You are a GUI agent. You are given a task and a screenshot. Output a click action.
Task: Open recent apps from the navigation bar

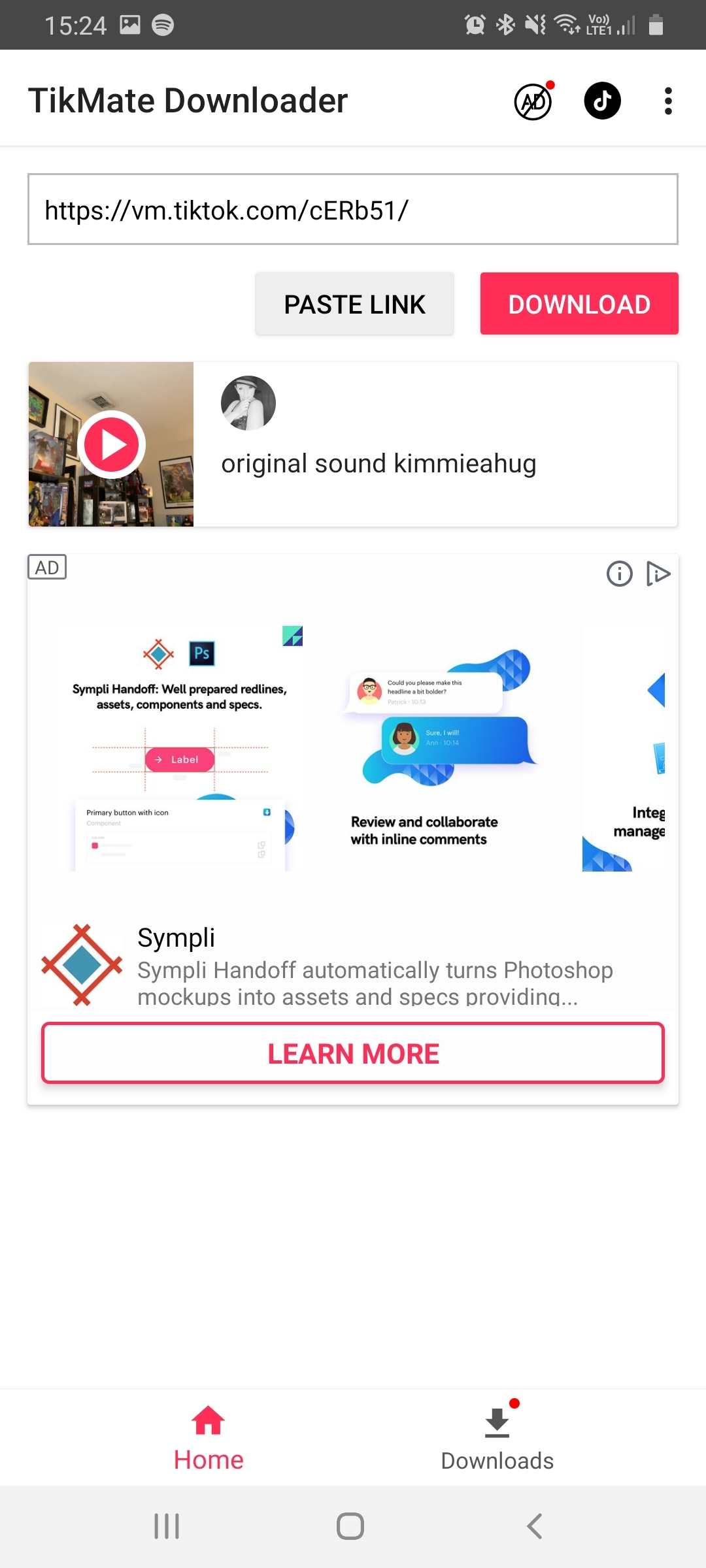[x=167, y=1527]
